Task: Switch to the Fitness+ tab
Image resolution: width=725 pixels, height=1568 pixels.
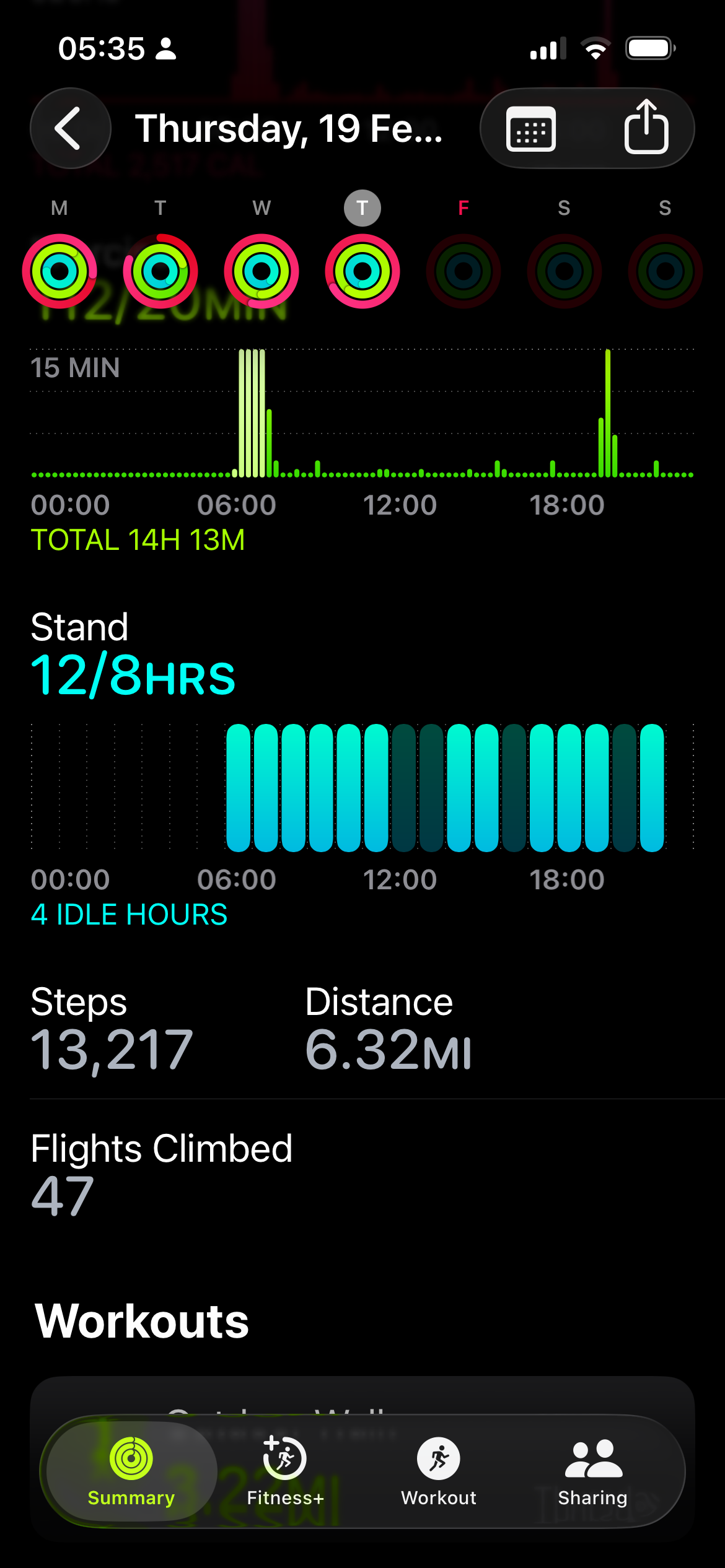Action: pos(285,1470)
